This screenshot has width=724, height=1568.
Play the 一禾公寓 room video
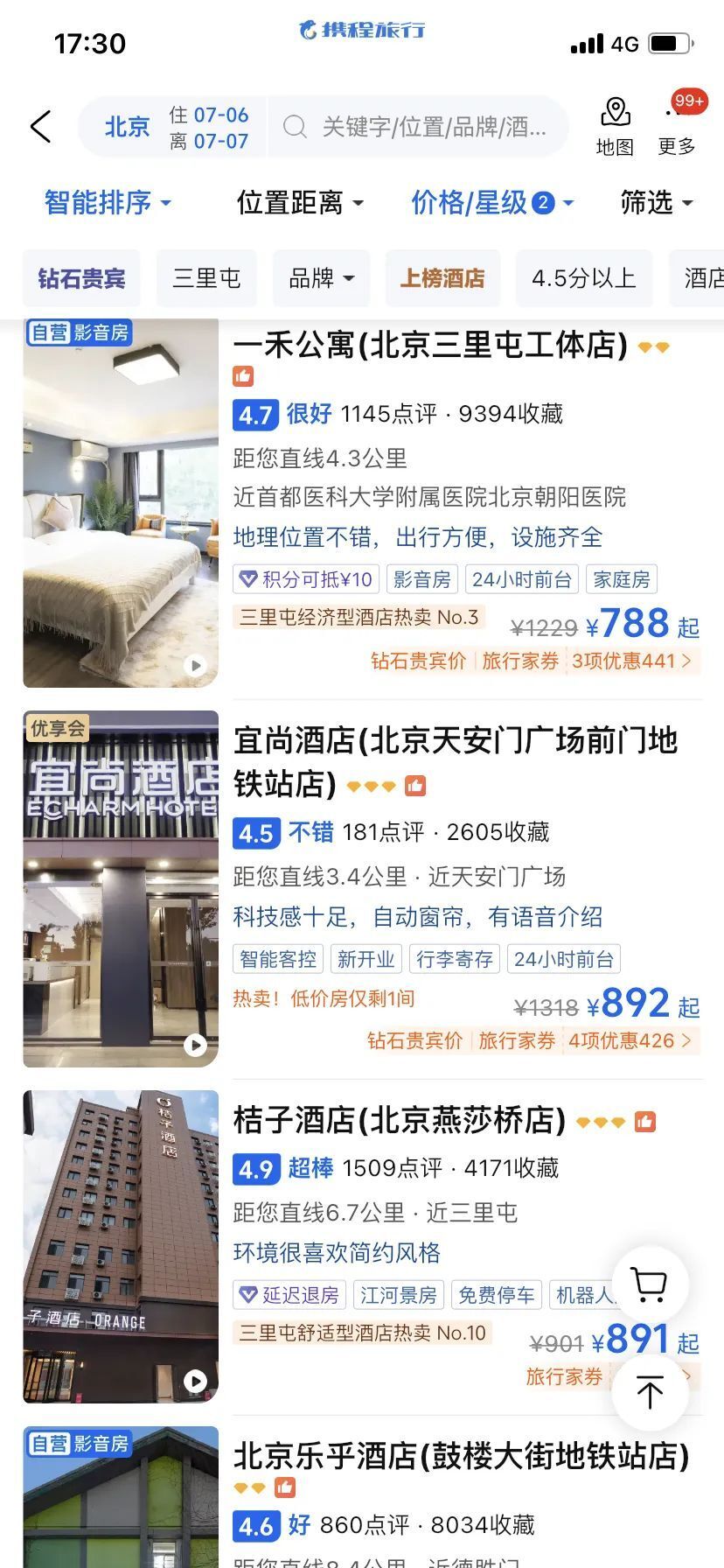pos(194,665)
